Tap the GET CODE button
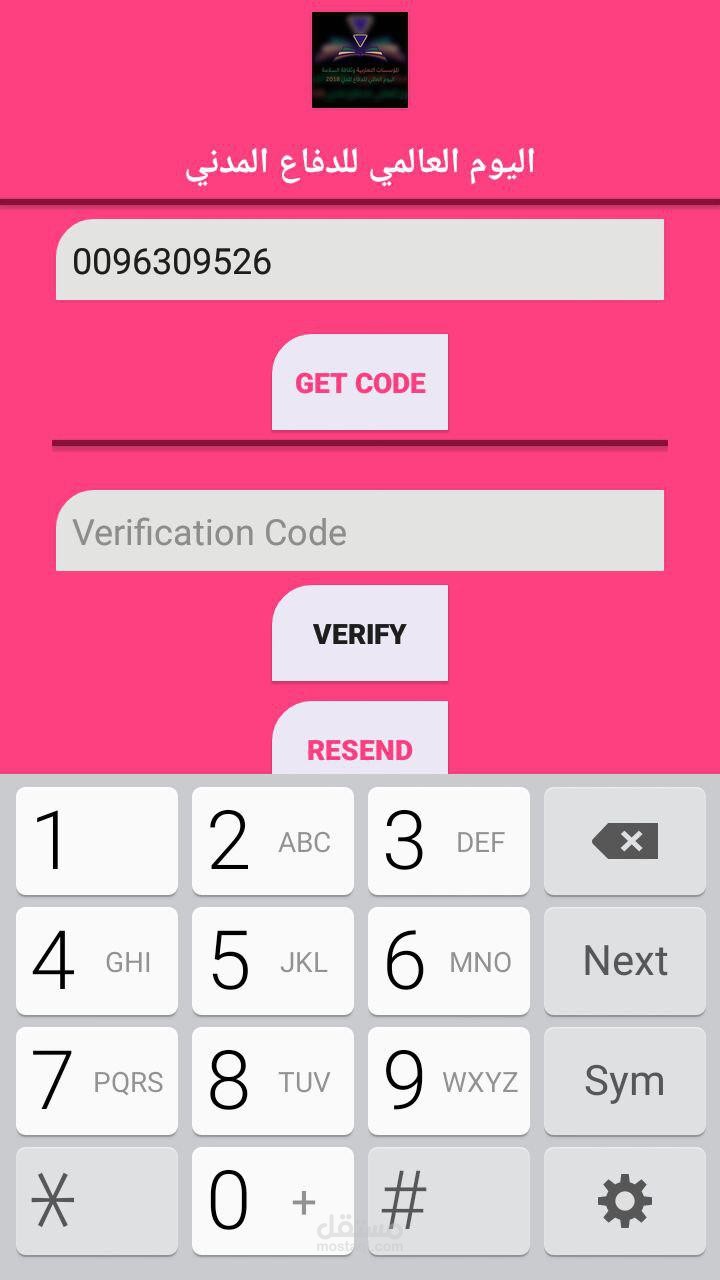Viewport: 720px width, 1280px height. [360, 383]
